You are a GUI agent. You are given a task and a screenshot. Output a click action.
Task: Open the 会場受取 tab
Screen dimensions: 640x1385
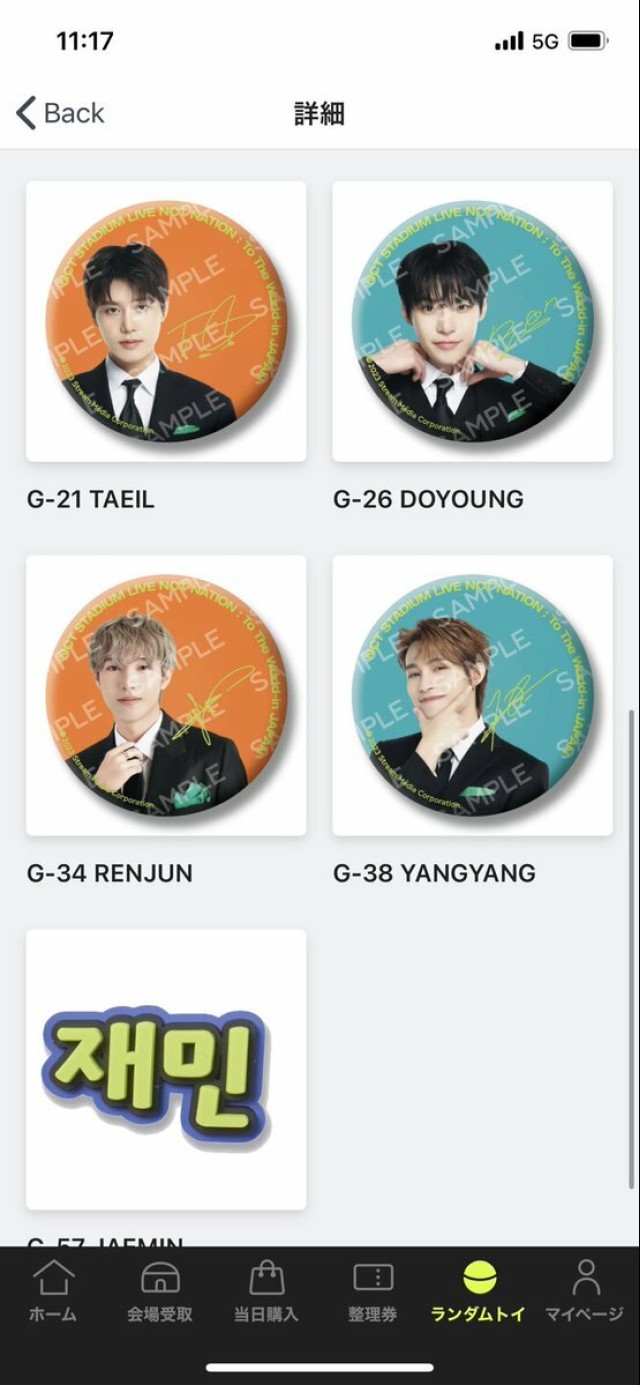pos(160,1291)
